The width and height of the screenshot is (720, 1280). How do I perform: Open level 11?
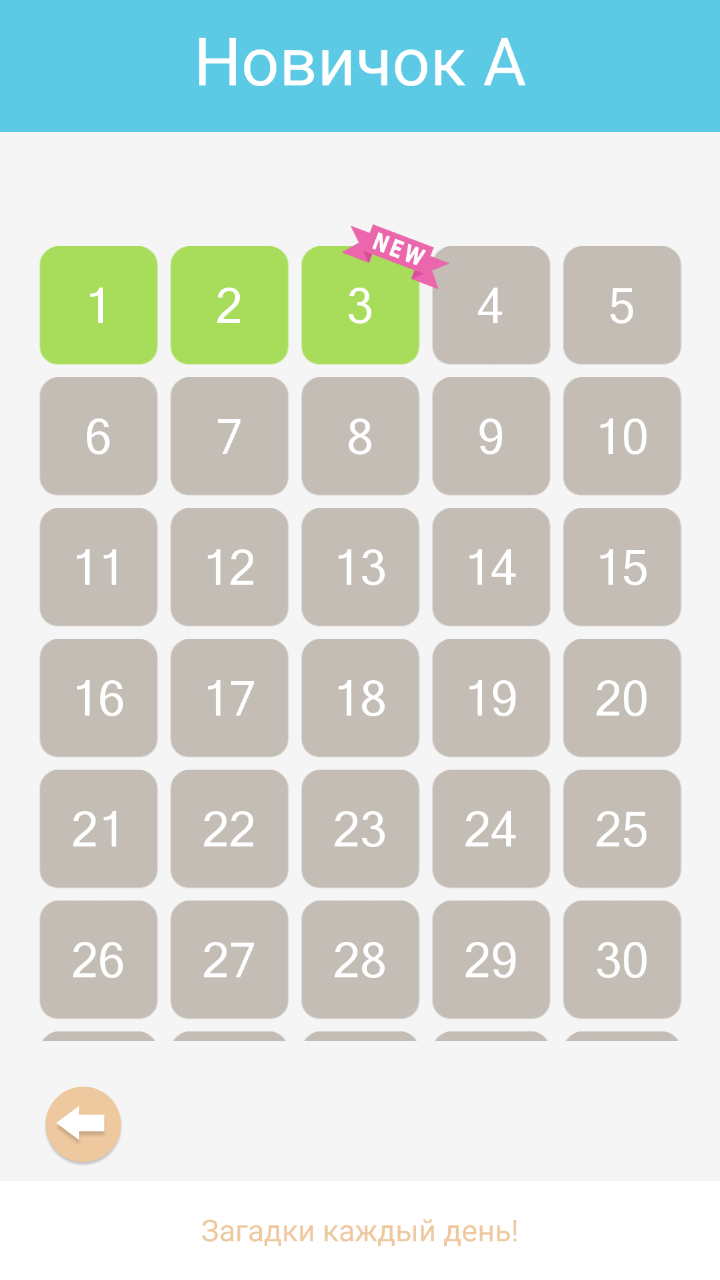[x=98, y=567]
